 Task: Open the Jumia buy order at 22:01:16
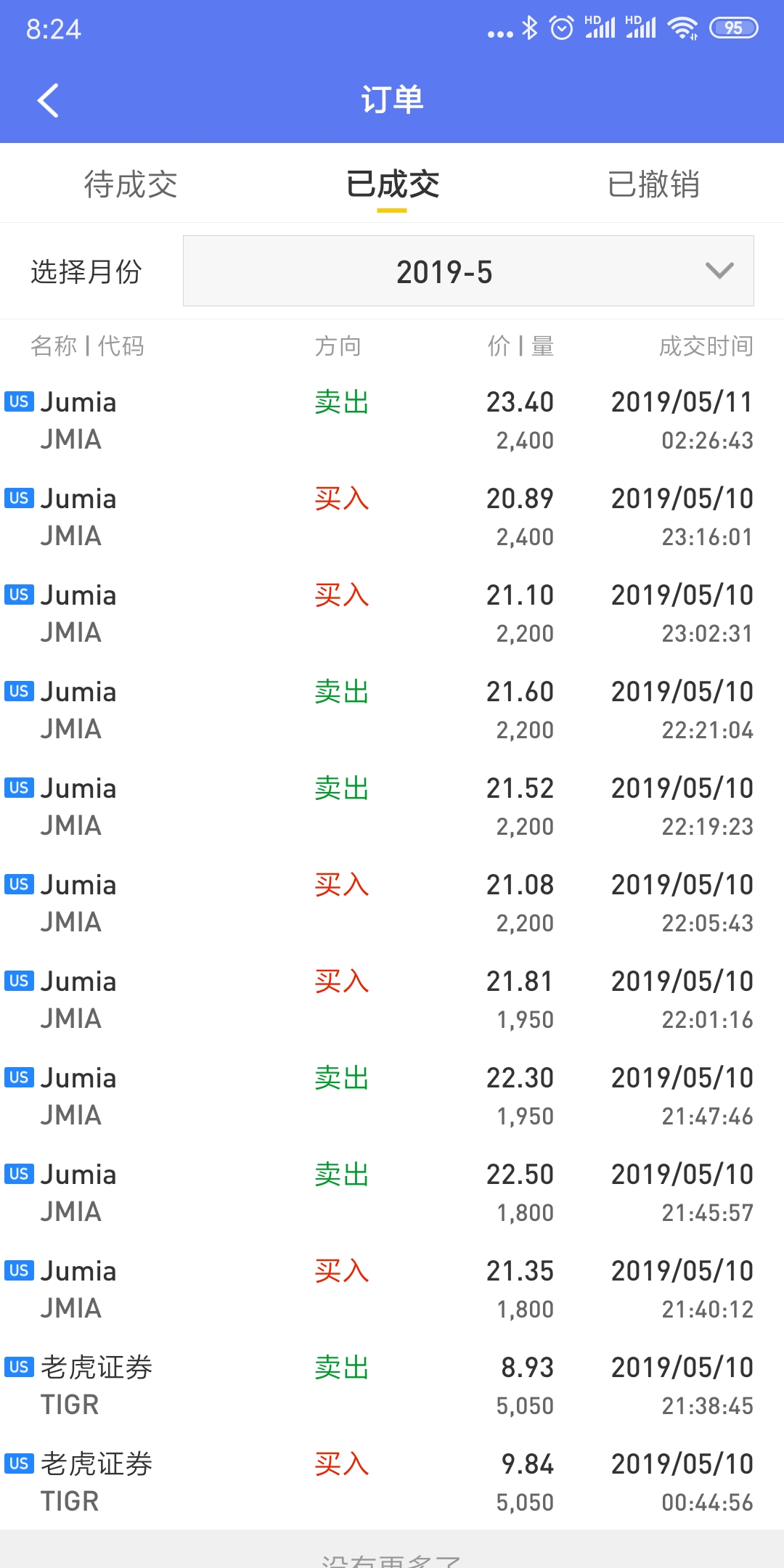click(x=392, y=1000)
